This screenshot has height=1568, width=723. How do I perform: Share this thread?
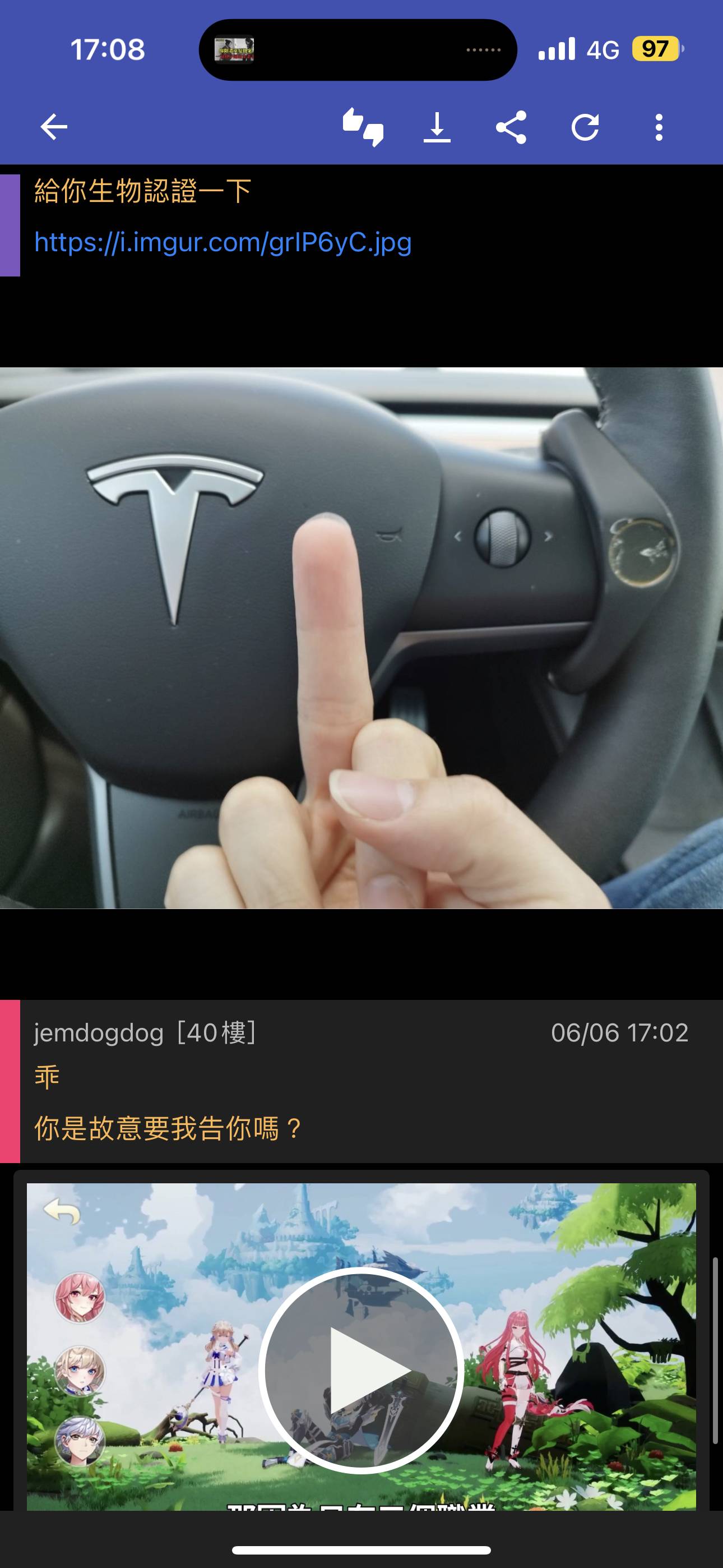(x=511, y=127)
